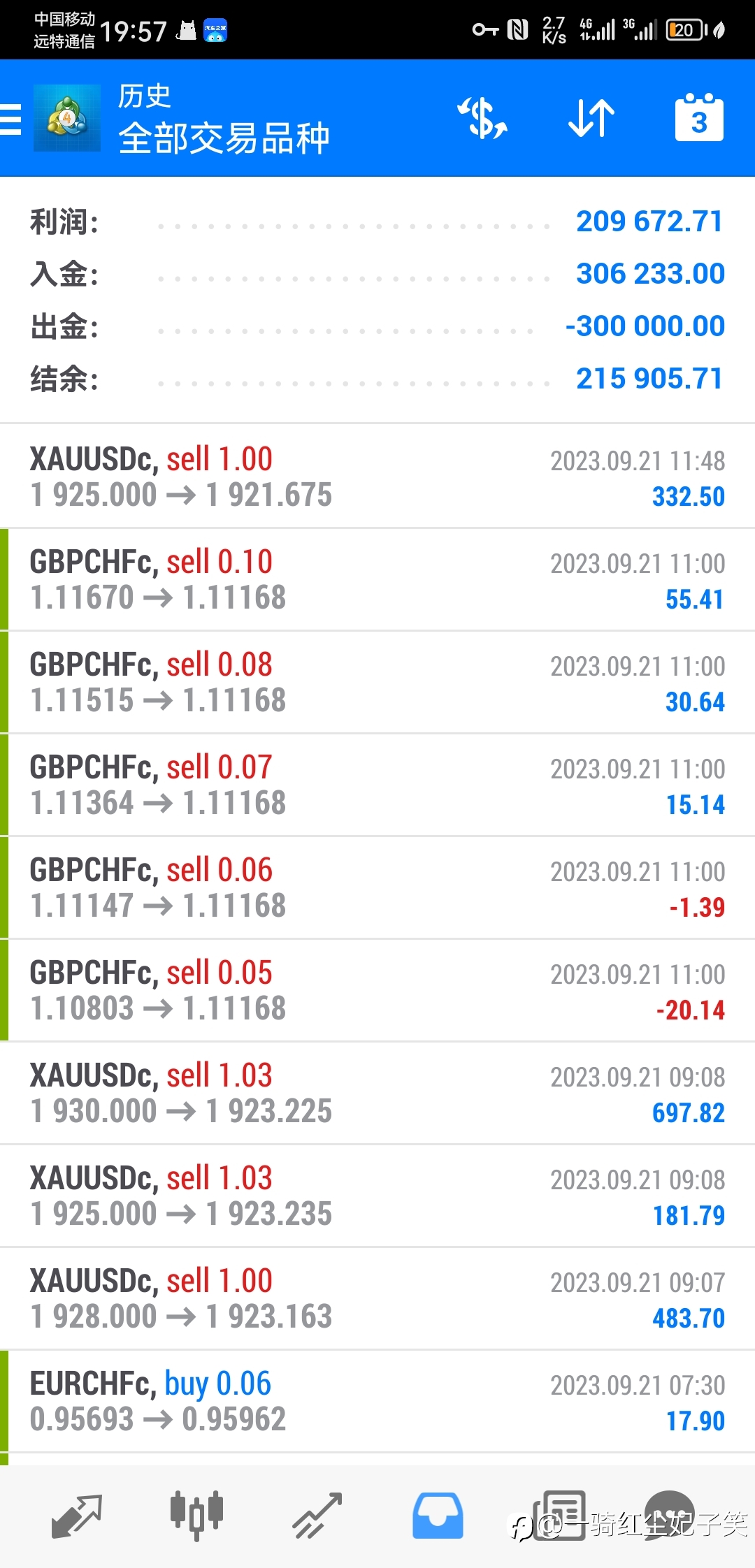Viewport: 755px width, 1568px height.
Task: Open EURCHFc buy 0.06 trade entry
Action: click(377, 1401)
